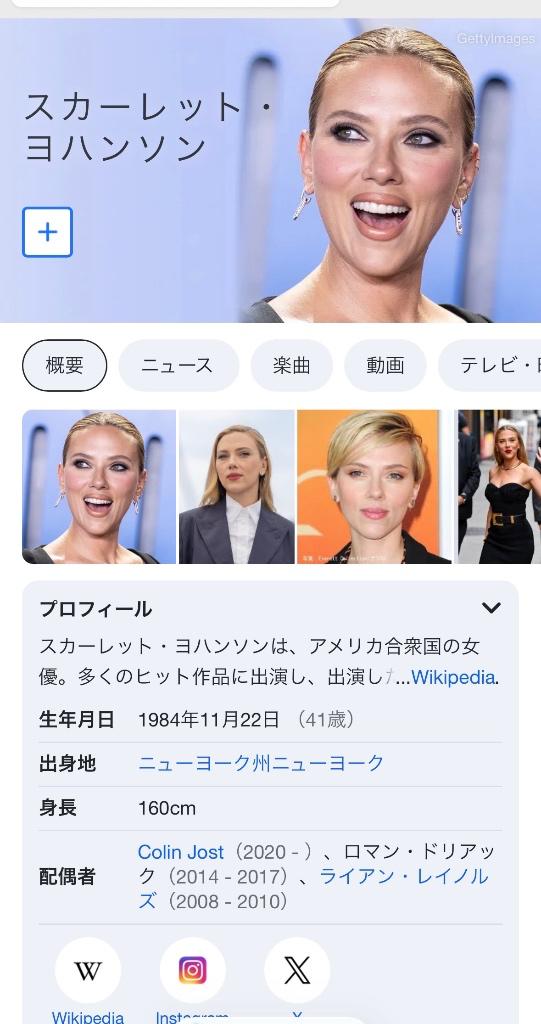Open the photo with the black dress
Screen dimensions: 541x1024
(x=499, y=487)
